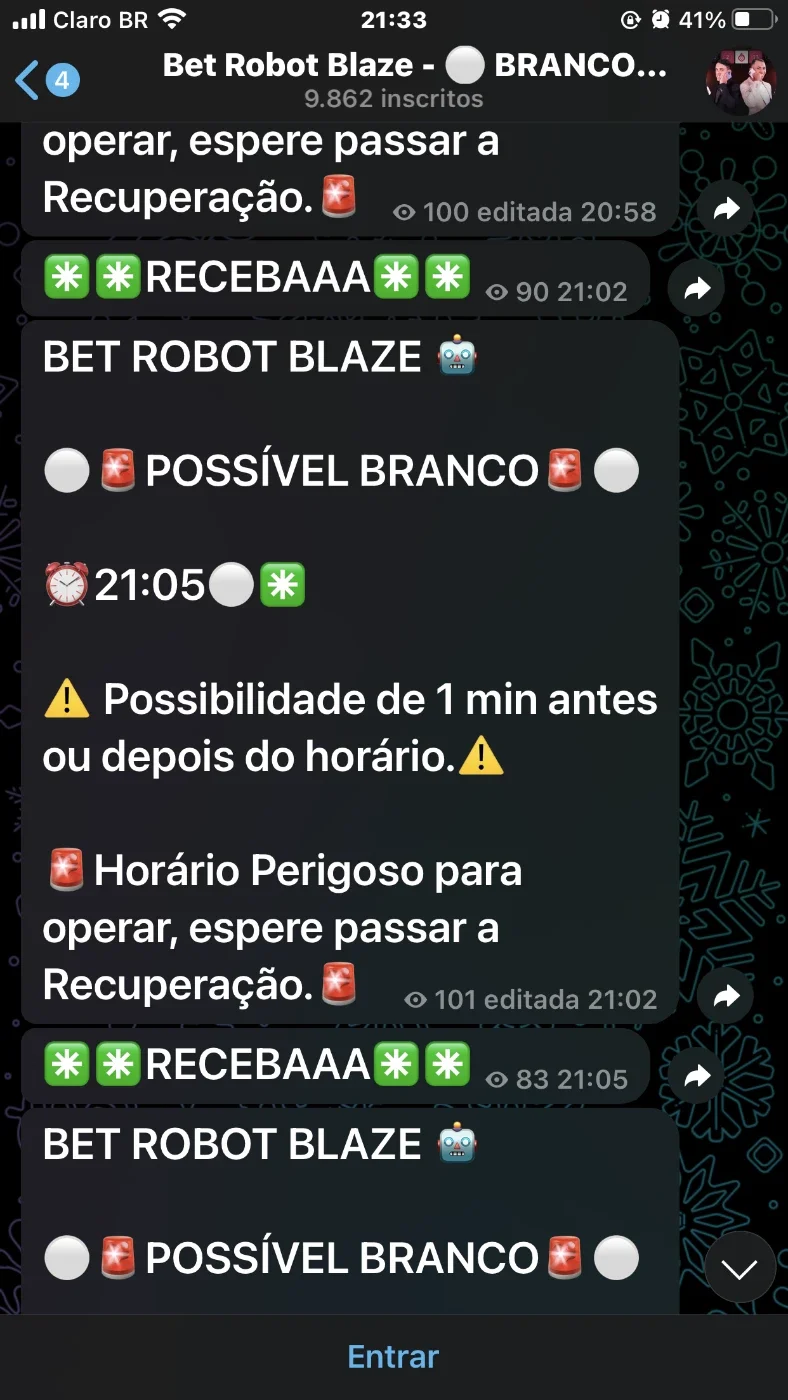Viewport: 788px width, 1400px height.
Task: Go back to the chat list
Action: pyautogui.click(x=46, y=79)
